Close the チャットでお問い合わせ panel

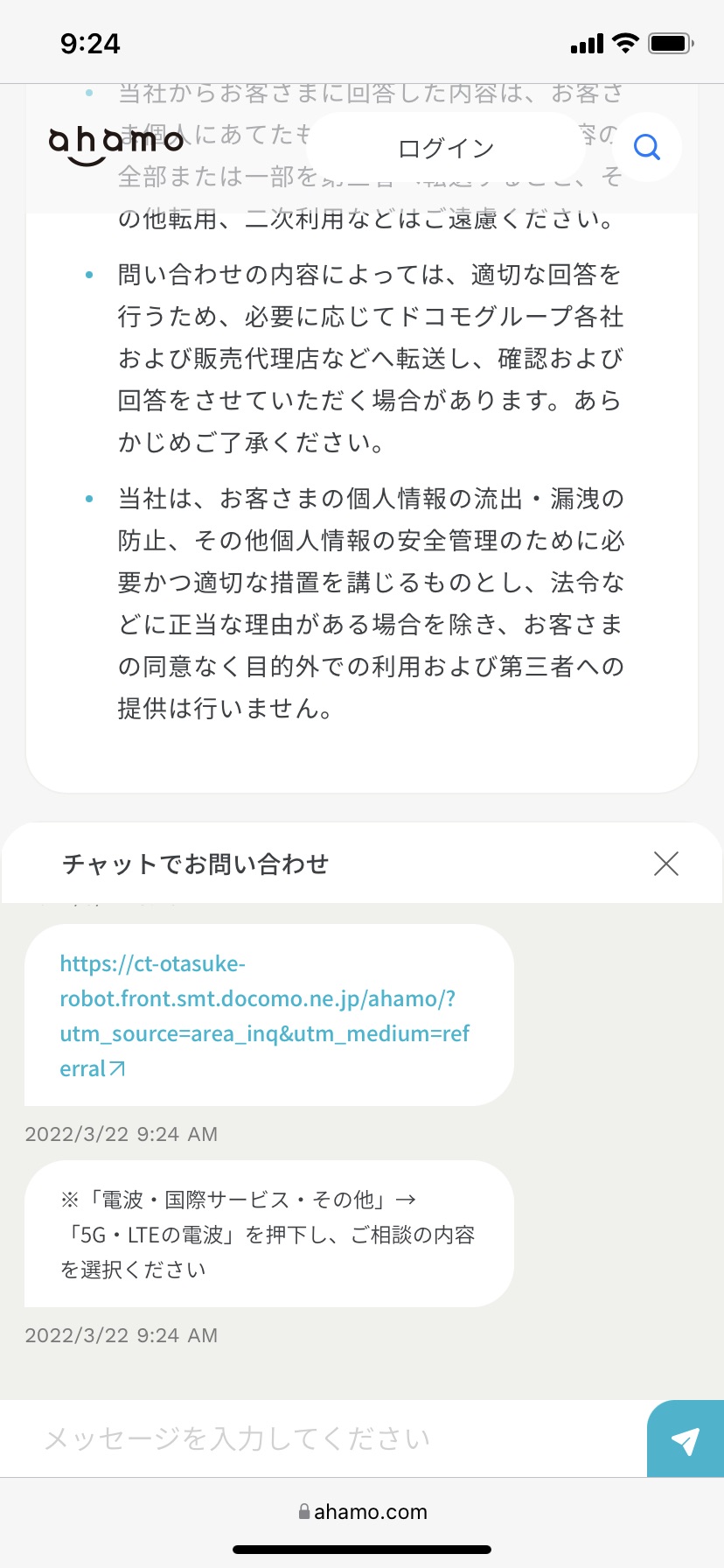665,864
